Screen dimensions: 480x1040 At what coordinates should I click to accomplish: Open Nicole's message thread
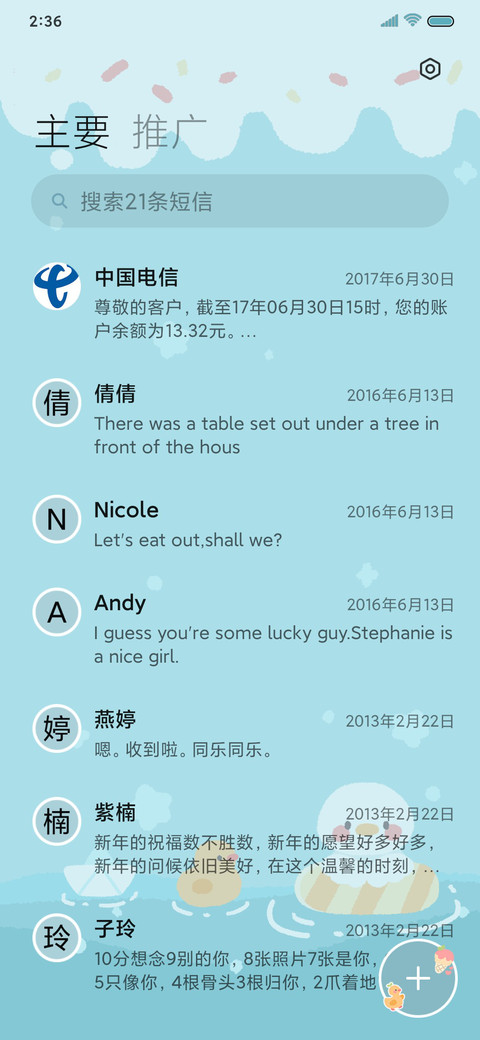(x=240, y=525)
